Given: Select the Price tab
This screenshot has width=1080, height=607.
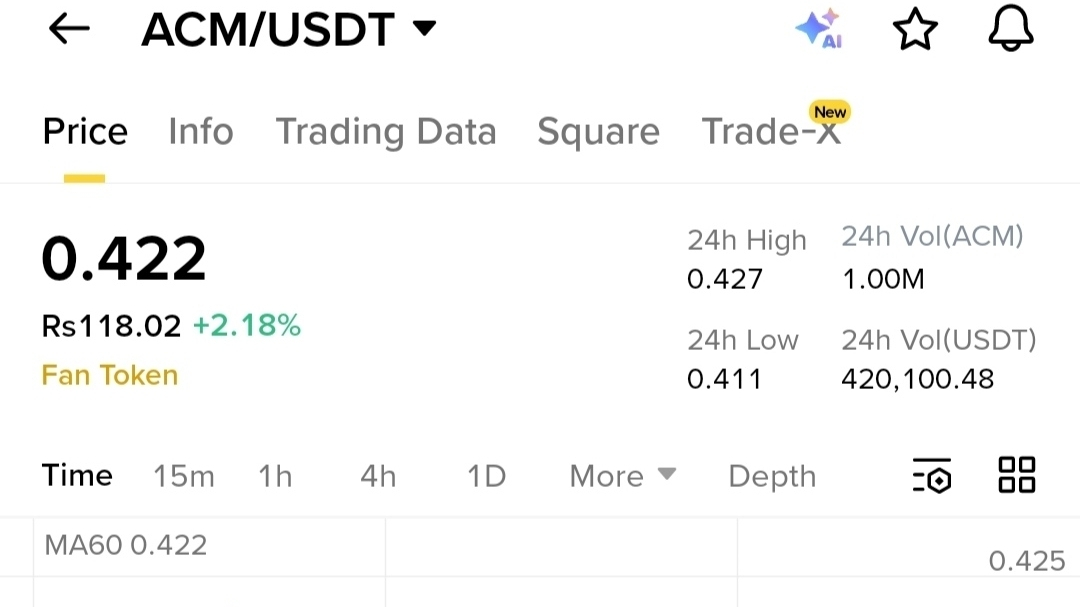Looking at the screenshot, I should click(85, 132).
